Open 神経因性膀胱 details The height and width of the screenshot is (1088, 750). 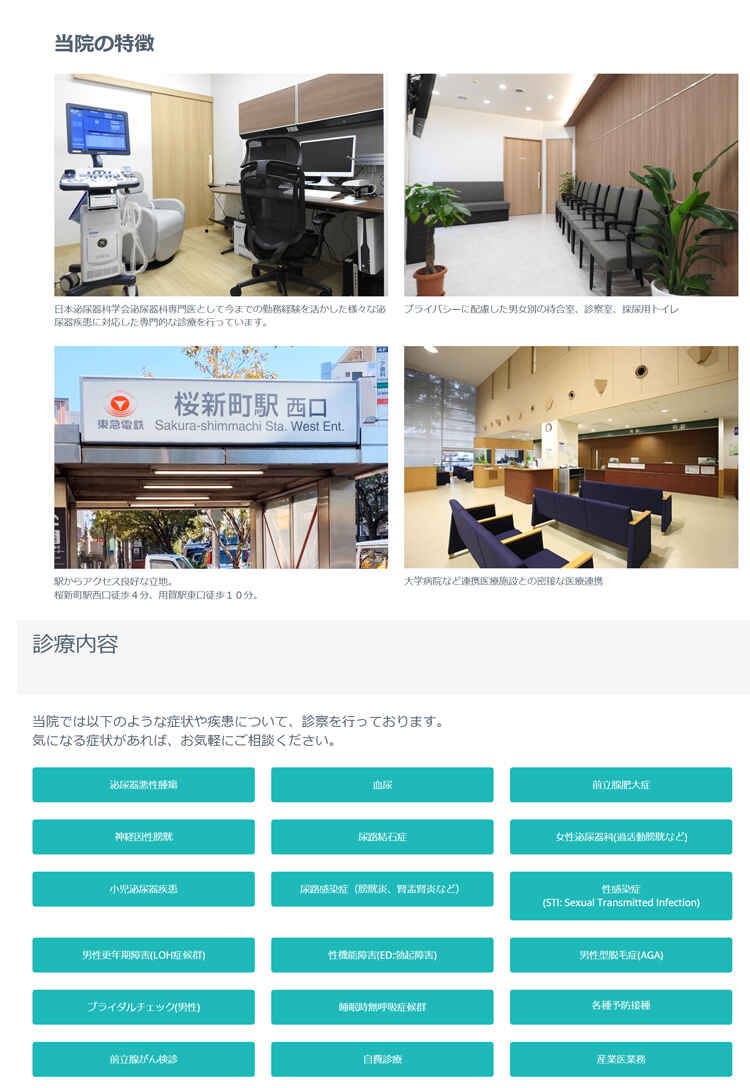[143, 837]
